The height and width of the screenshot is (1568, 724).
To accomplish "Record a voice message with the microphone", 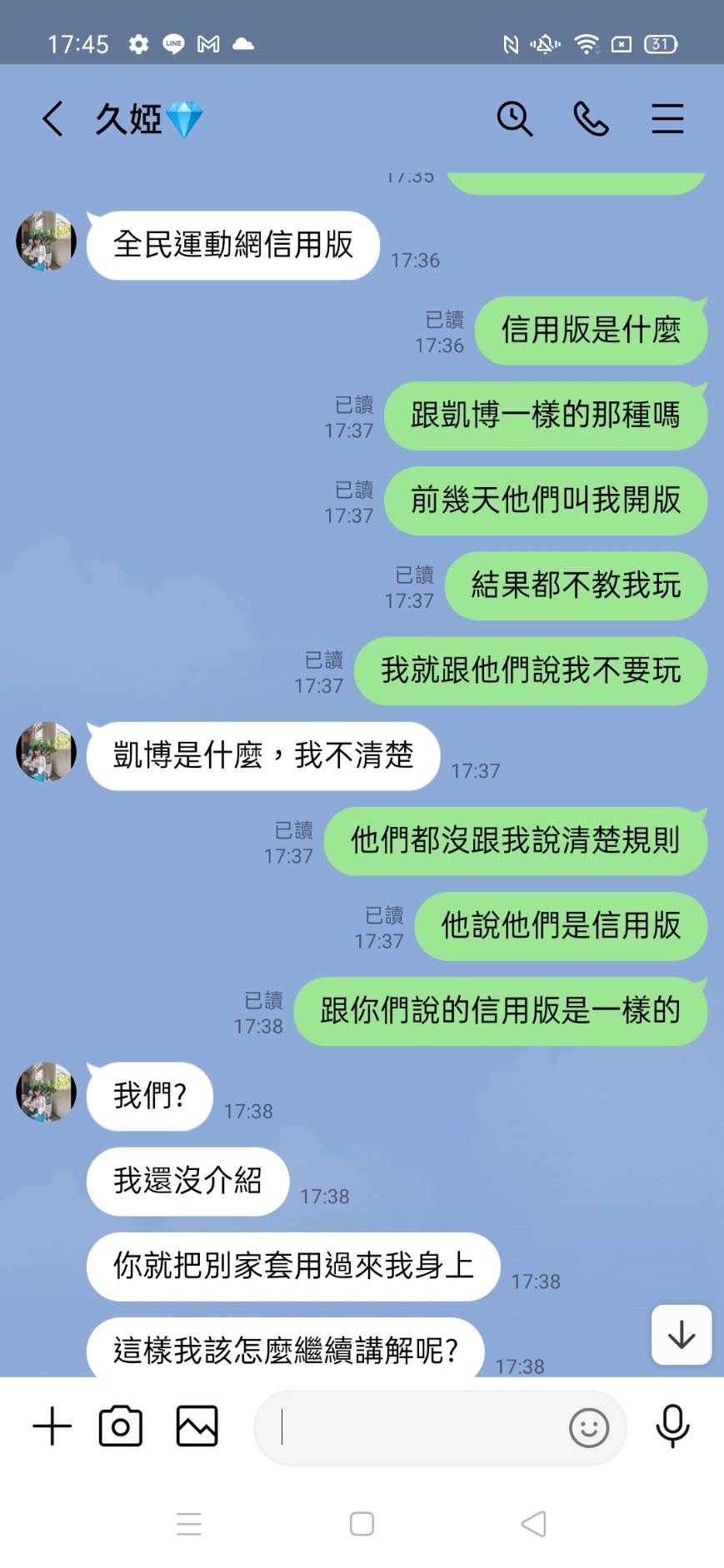I will (x=672, y=1426).
